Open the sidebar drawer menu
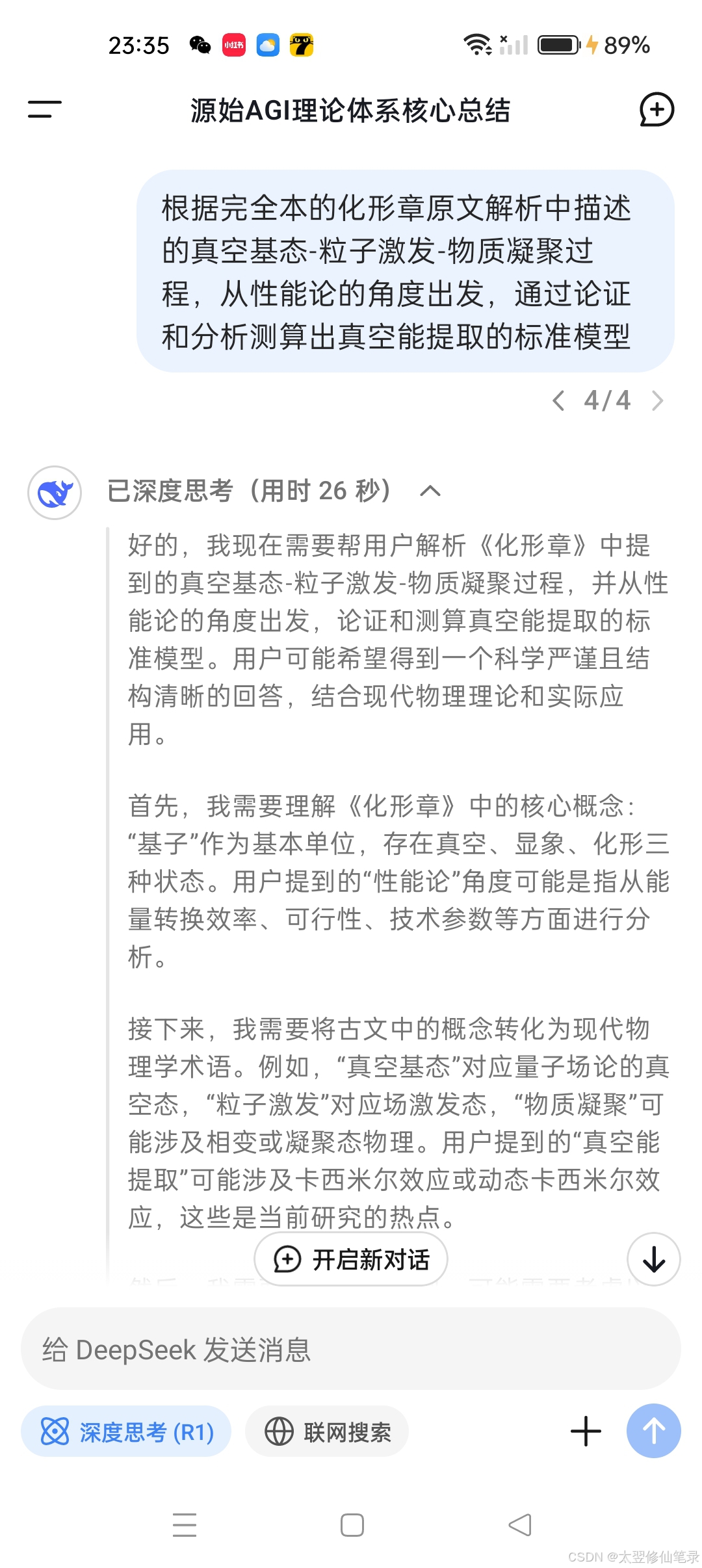 [44, 109]
